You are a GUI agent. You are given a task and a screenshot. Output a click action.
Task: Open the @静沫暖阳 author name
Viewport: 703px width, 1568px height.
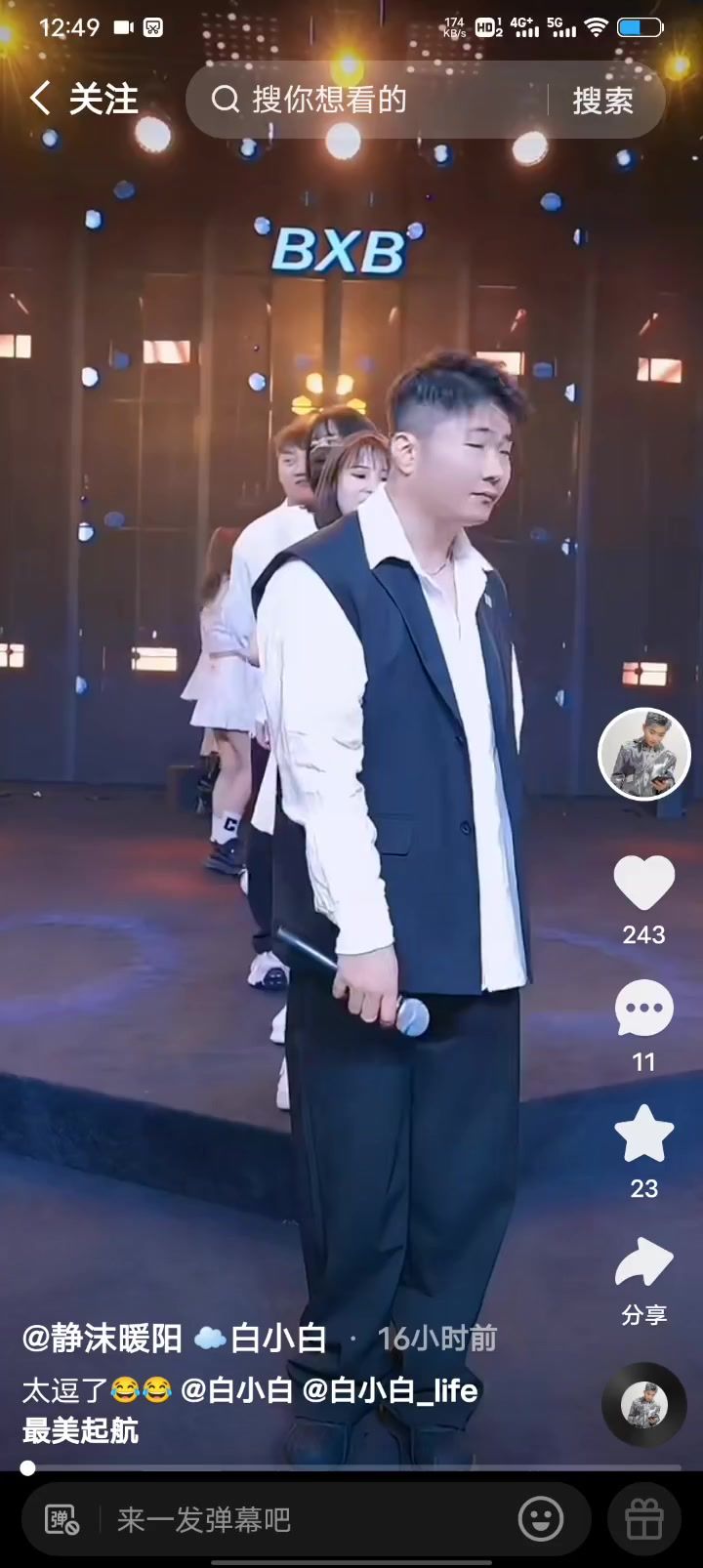(x=103, y=1339)
